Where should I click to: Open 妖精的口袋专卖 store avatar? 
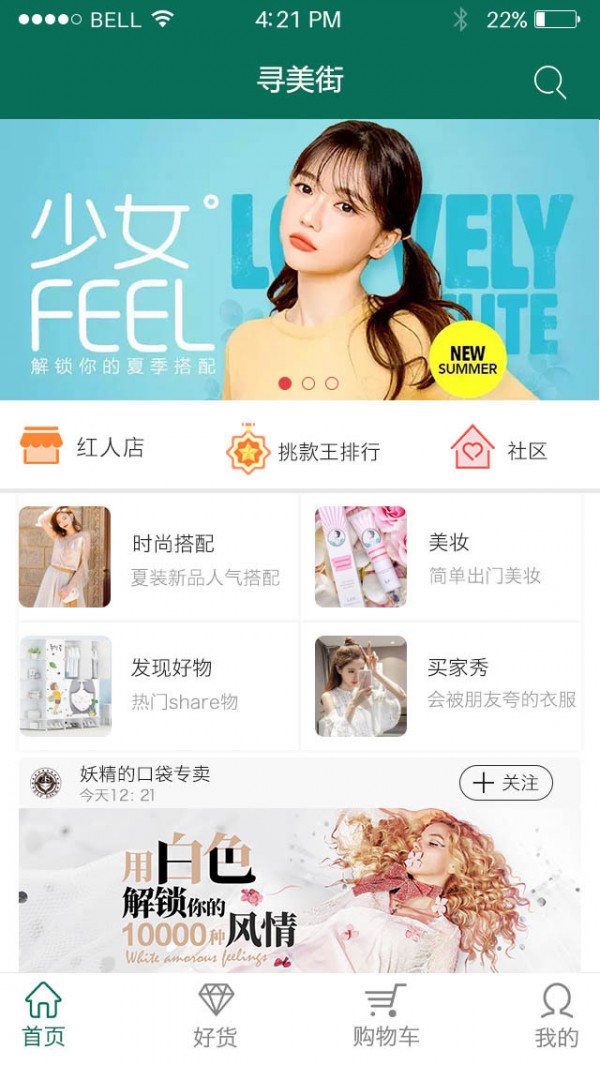(44, 783)
